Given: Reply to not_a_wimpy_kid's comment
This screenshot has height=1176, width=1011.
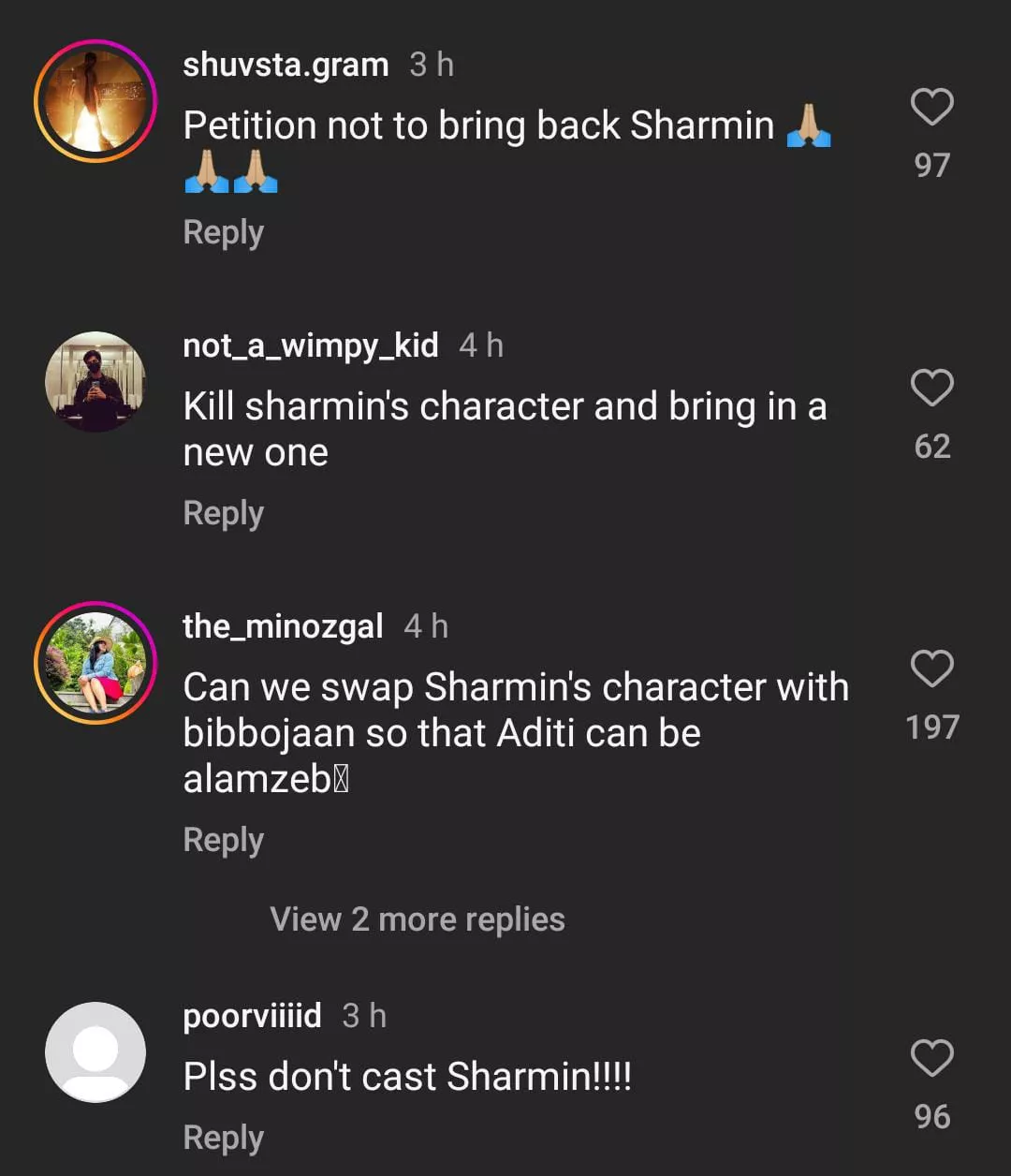Looking at the screenshot, I should pos(223,513).
